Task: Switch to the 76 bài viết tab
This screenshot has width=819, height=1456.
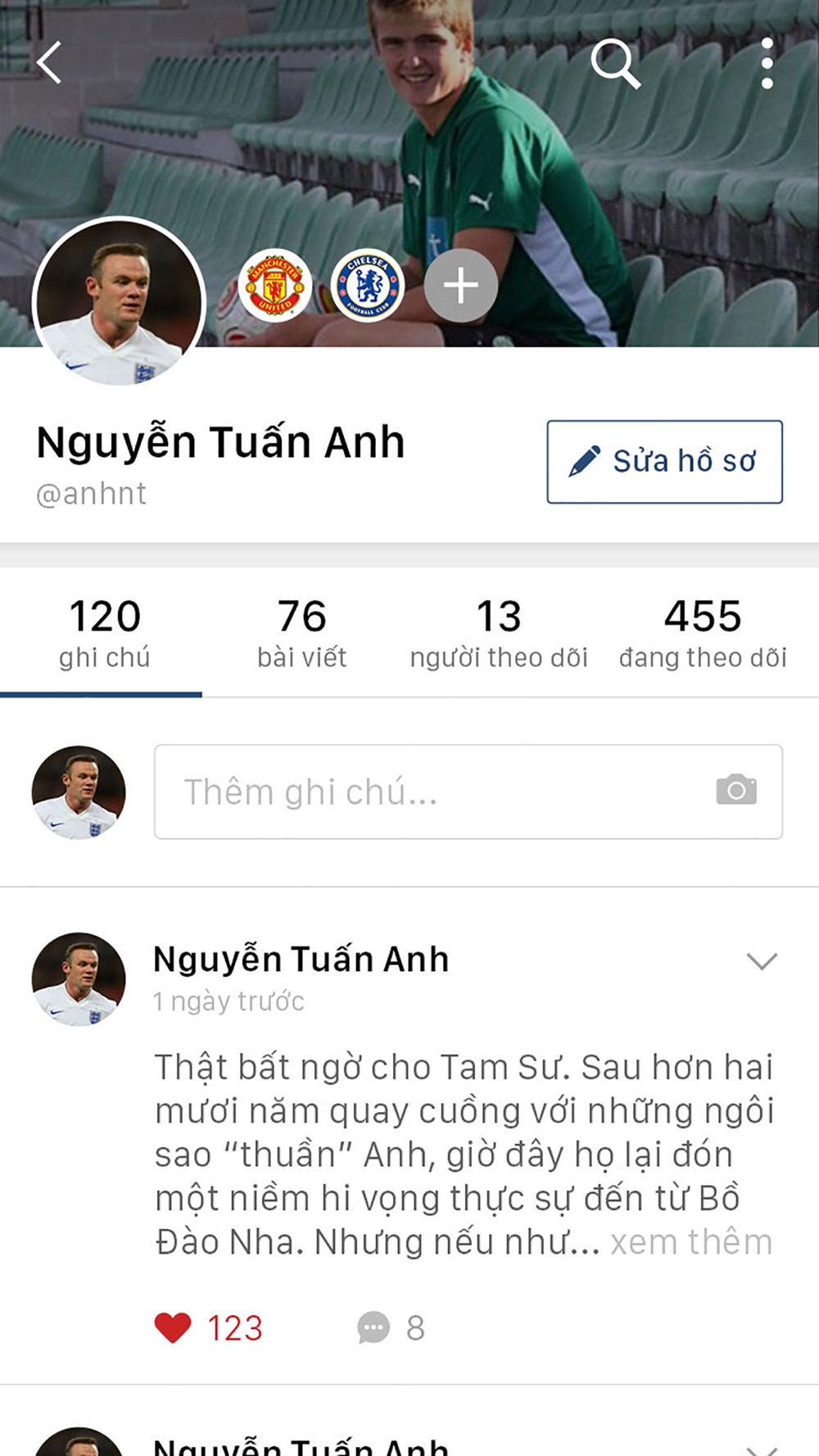Action: (x=302, y=633)
